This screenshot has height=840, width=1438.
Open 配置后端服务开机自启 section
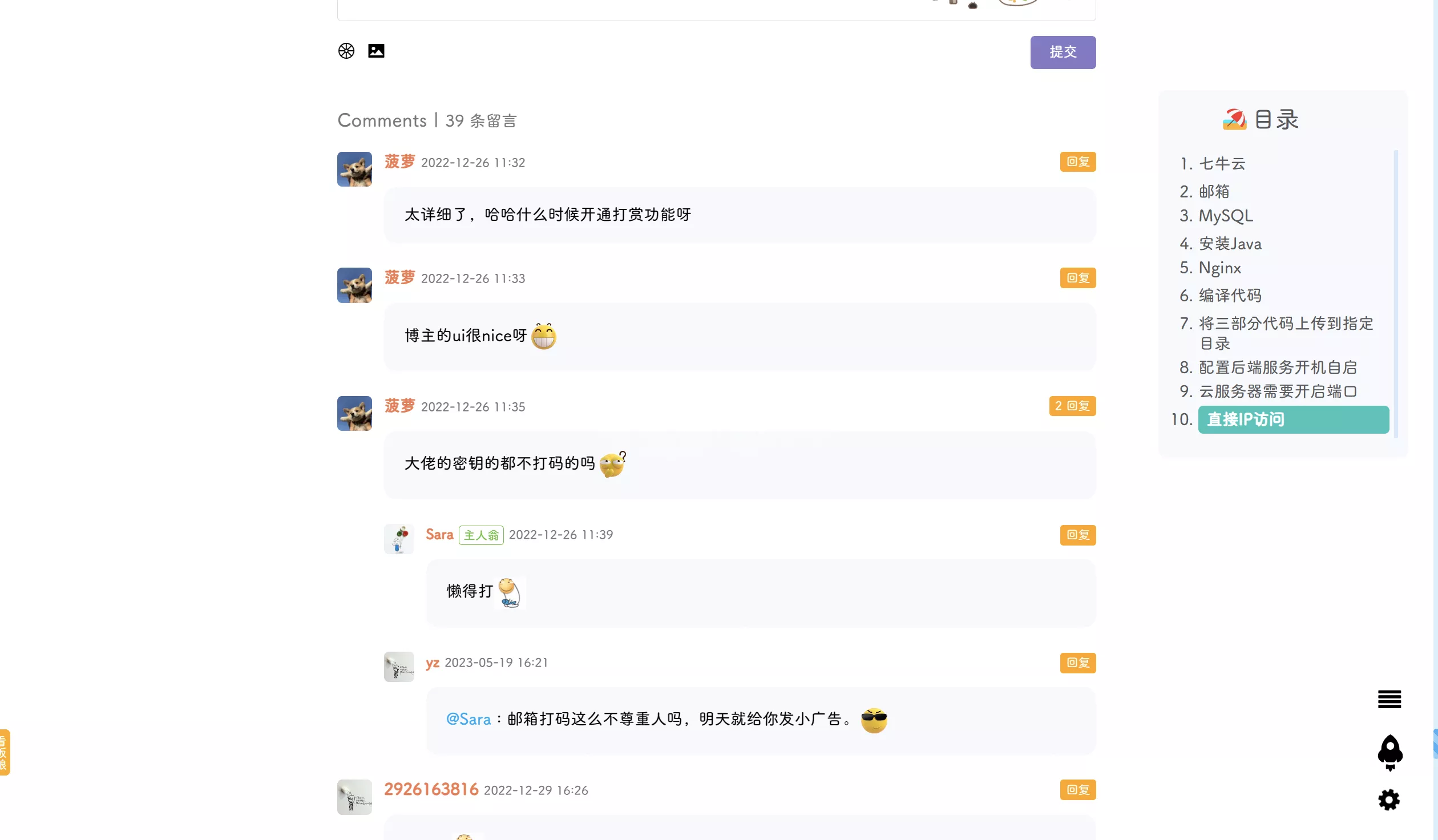pos(1277,367)
